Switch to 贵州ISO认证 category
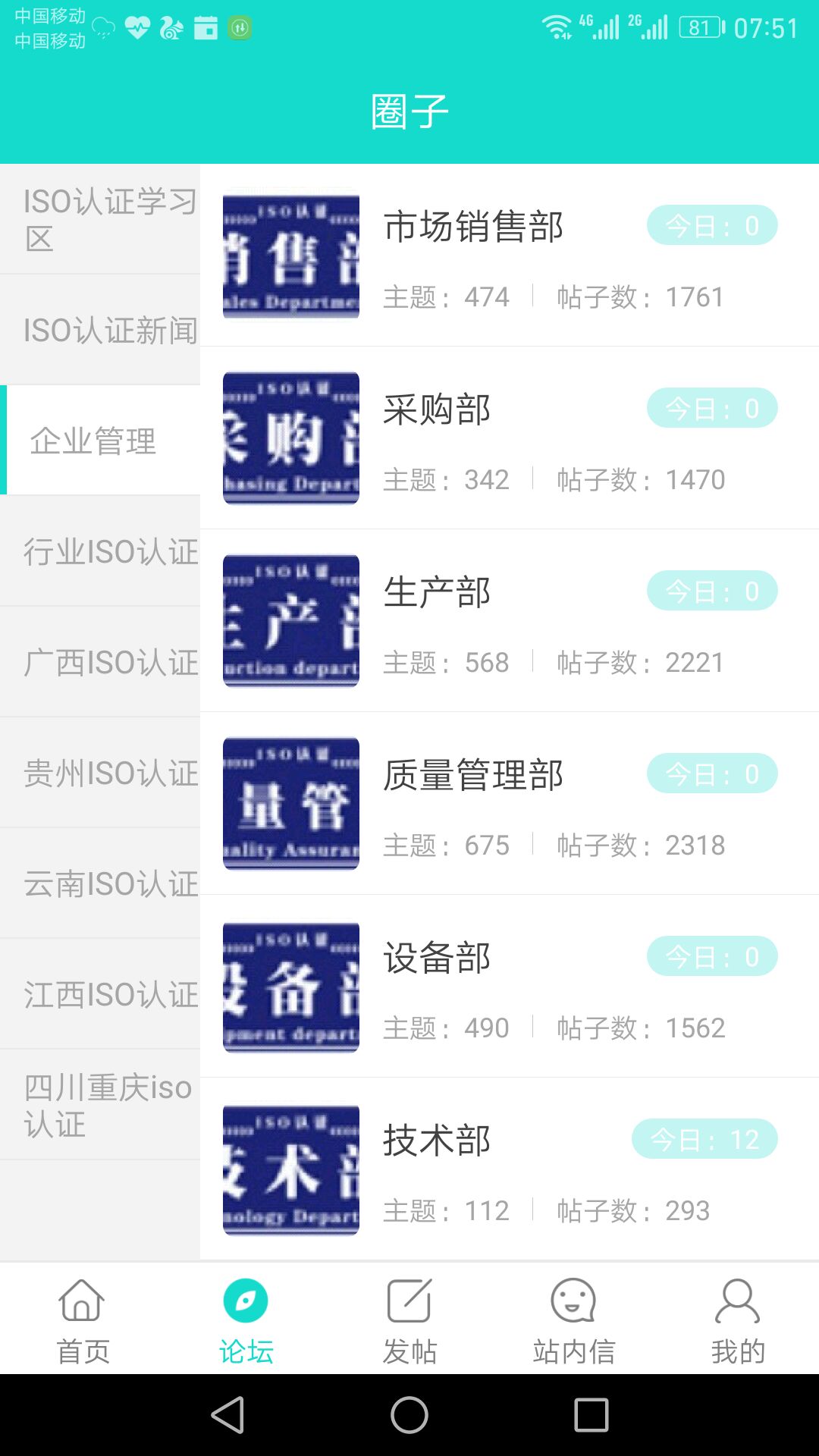This screenshot has height=1456, width=819. [100, 773]
